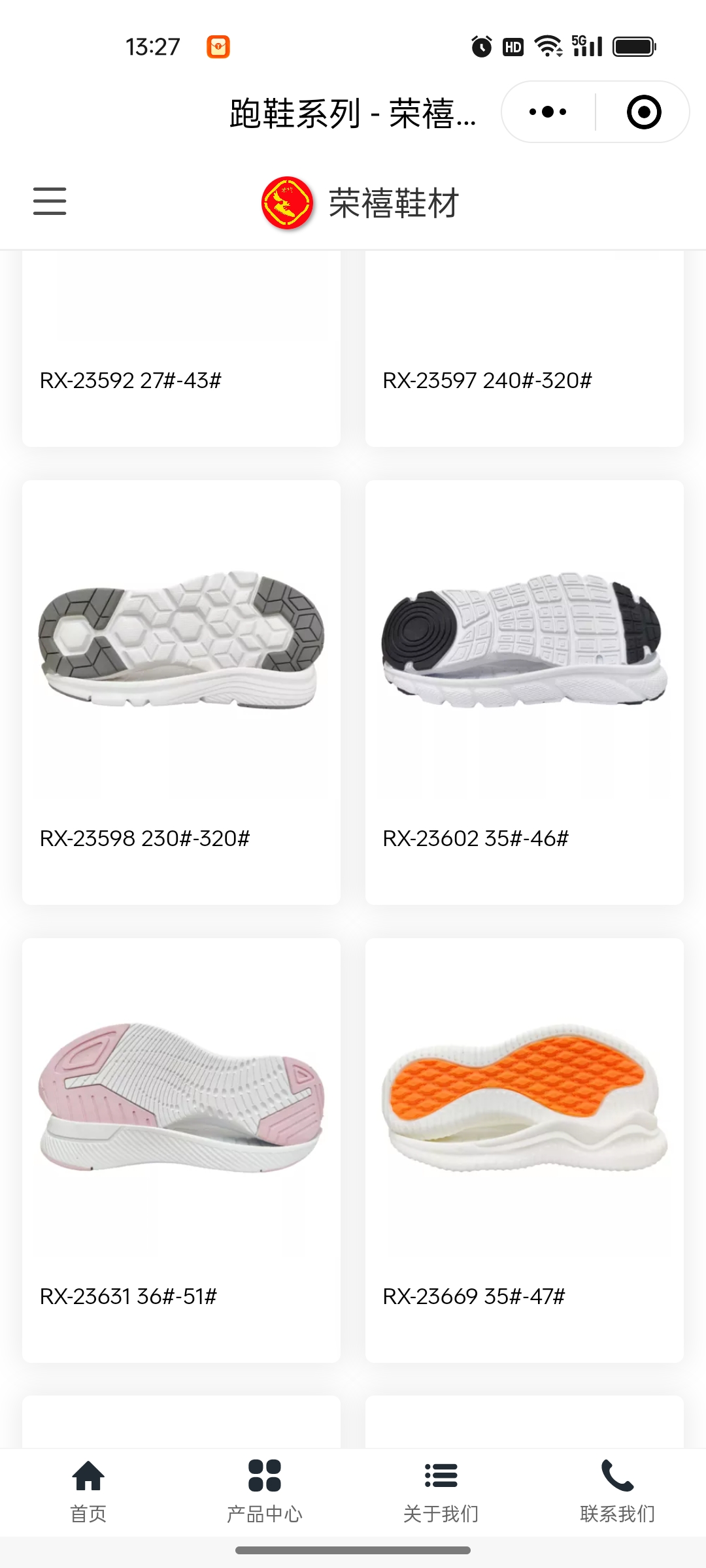The height and width of the screenshot is (1568, 706).
Task: Open the mini program more options menu
Action: pos(548,112)
